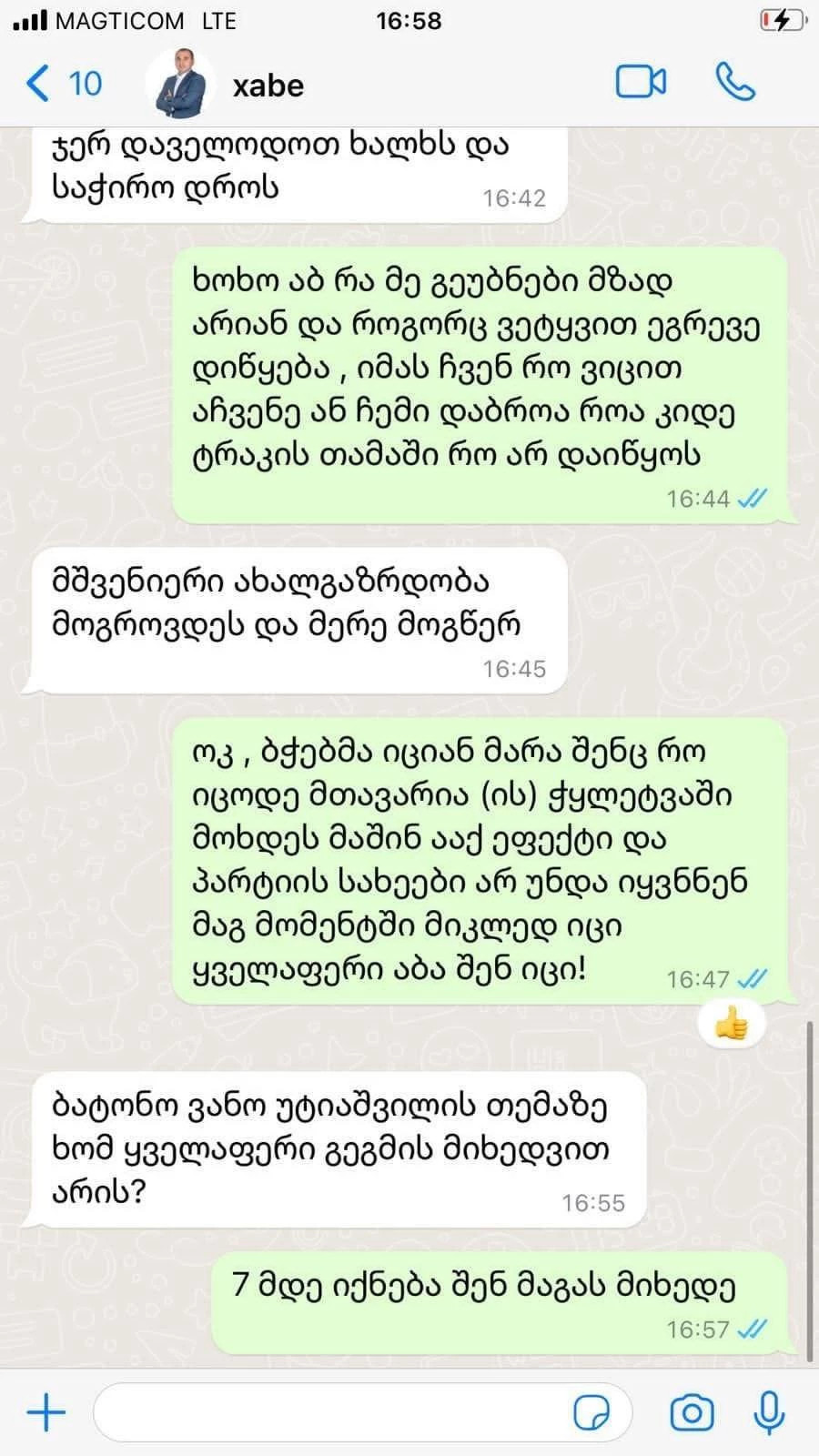Tap the microphone voice message button
This screenshot has height=1456, width=819.
(x=770, y=1412)
